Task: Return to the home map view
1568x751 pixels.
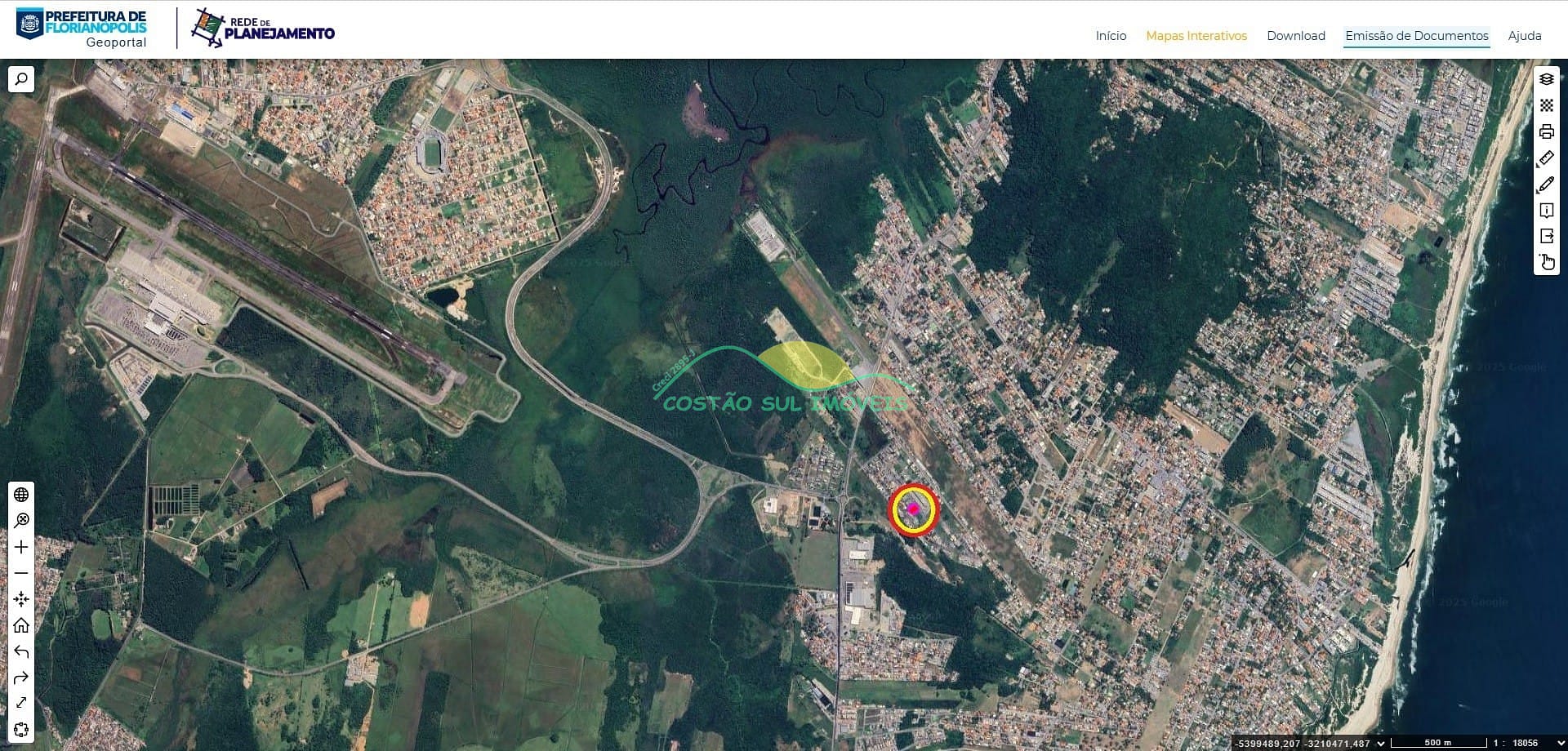Action: click(21, 625)
